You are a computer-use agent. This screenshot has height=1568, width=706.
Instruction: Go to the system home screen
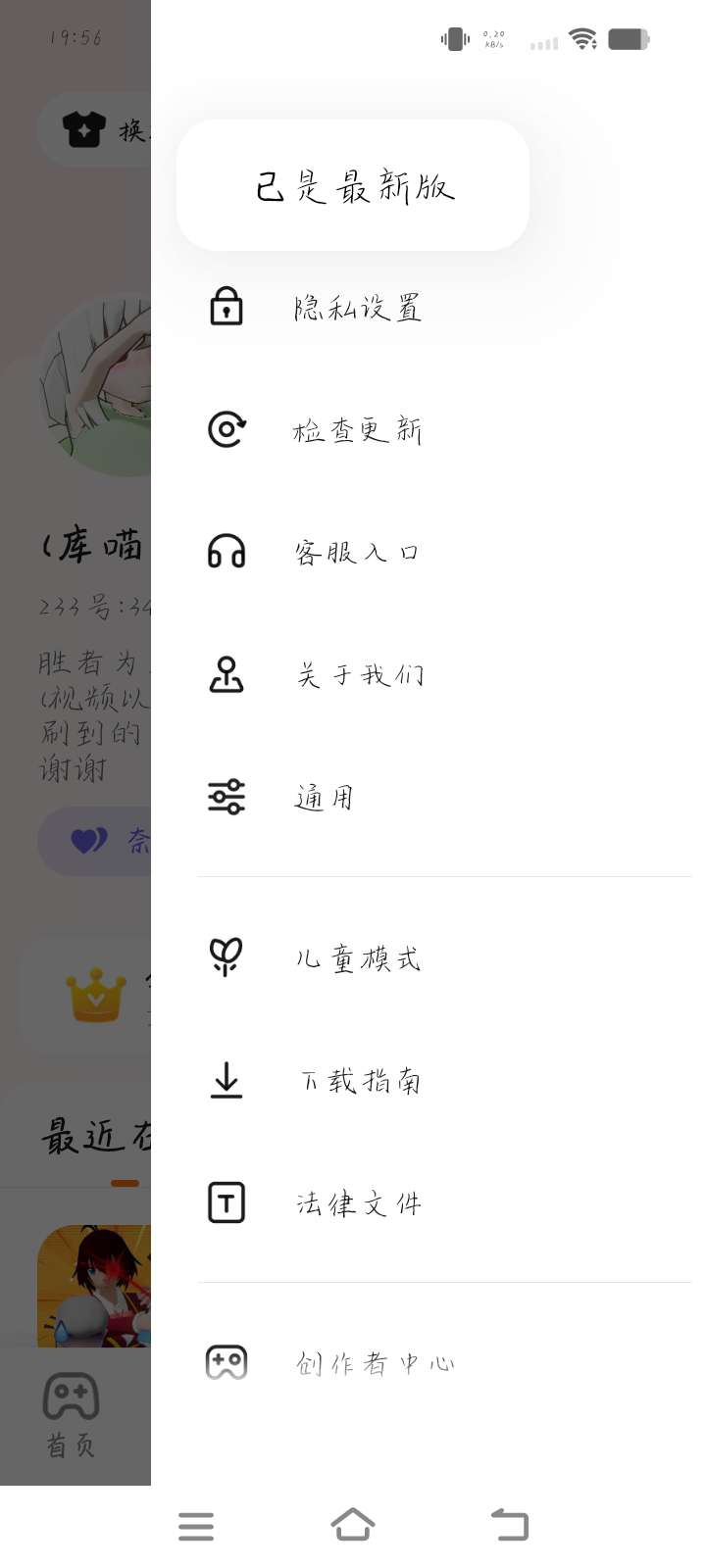coord(353,1525)
